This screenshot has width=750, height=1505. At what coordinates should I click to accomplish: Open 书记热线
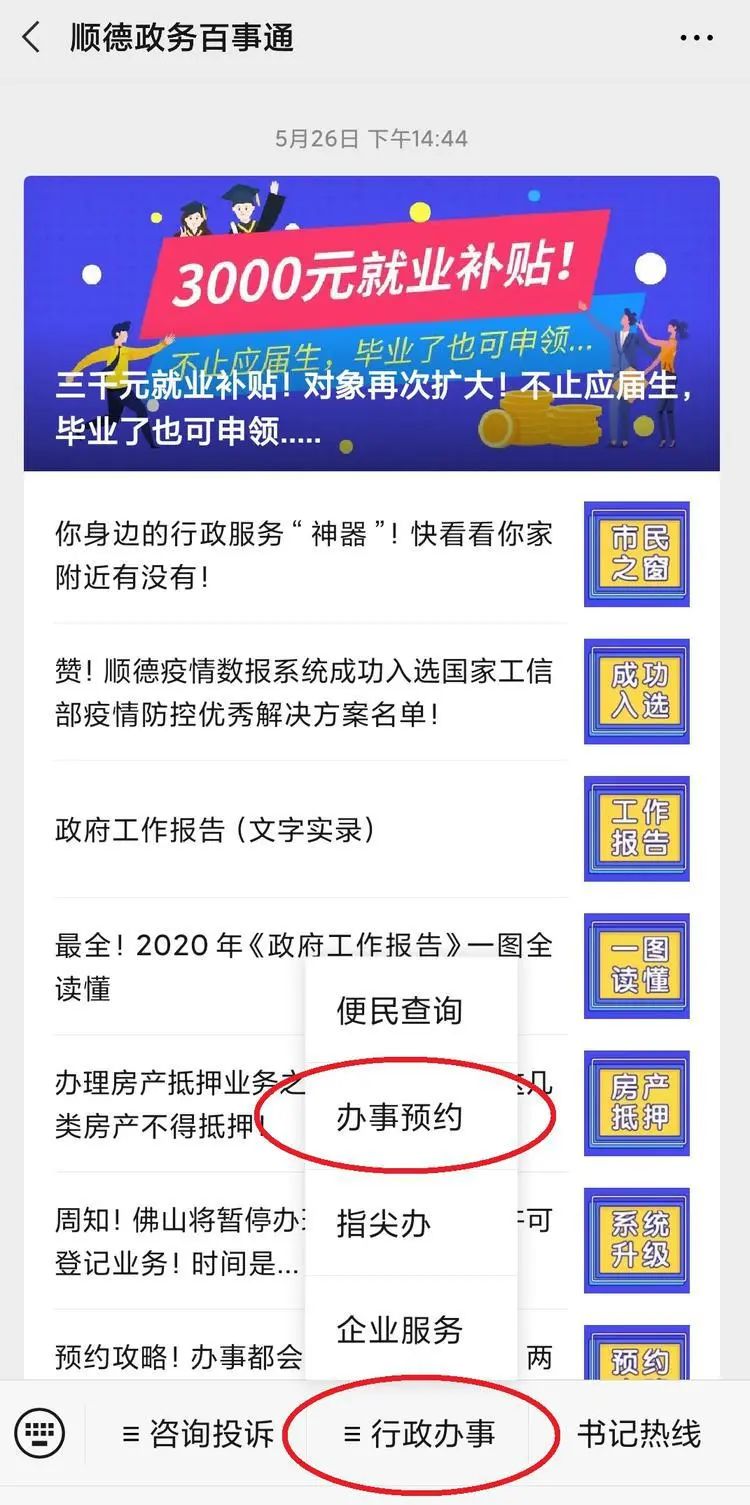coord(638,1434)
